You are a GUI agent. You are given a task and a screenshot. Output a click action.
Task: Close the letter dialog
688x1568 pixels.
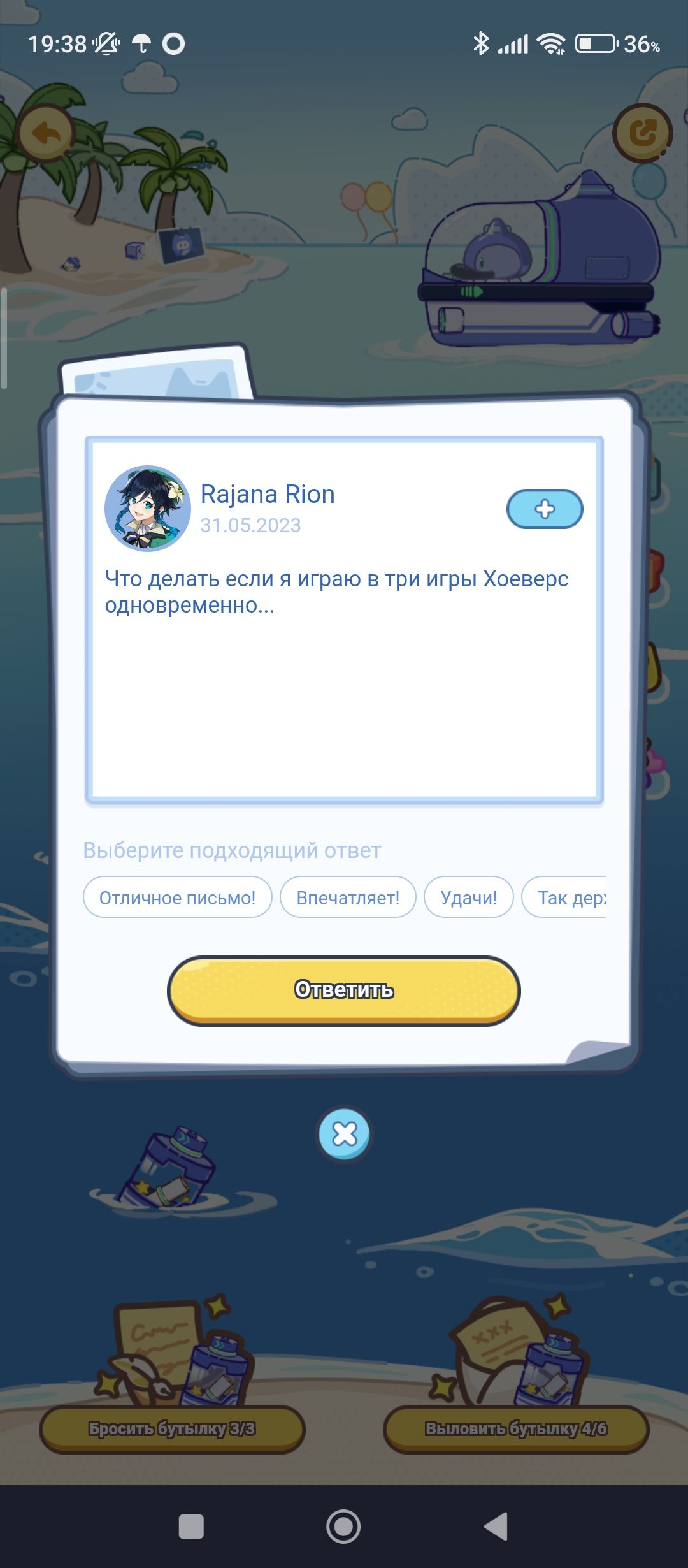coord(344,1133)
